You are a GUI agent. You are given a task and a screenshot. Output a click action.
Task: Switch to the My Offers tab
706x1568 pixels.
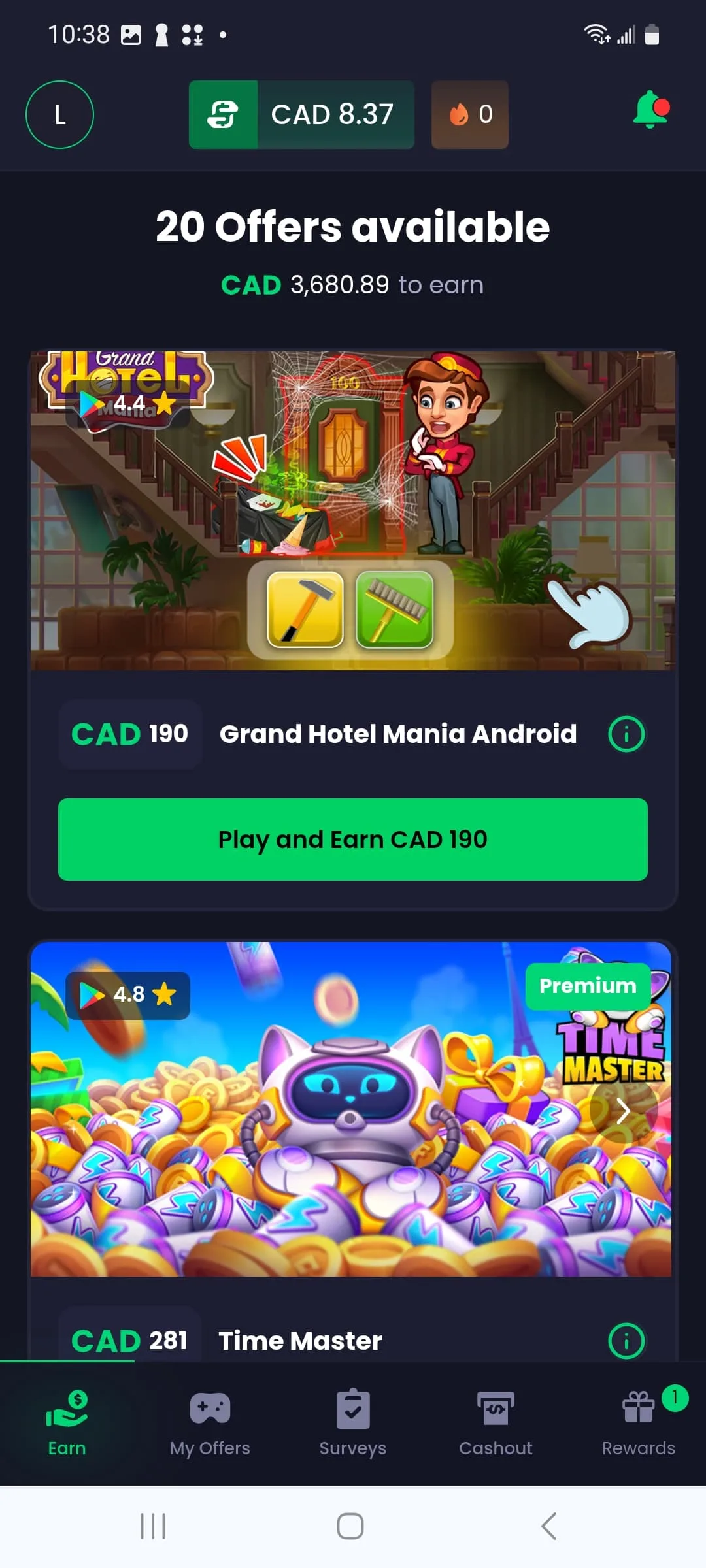[x=210, y=1423]
